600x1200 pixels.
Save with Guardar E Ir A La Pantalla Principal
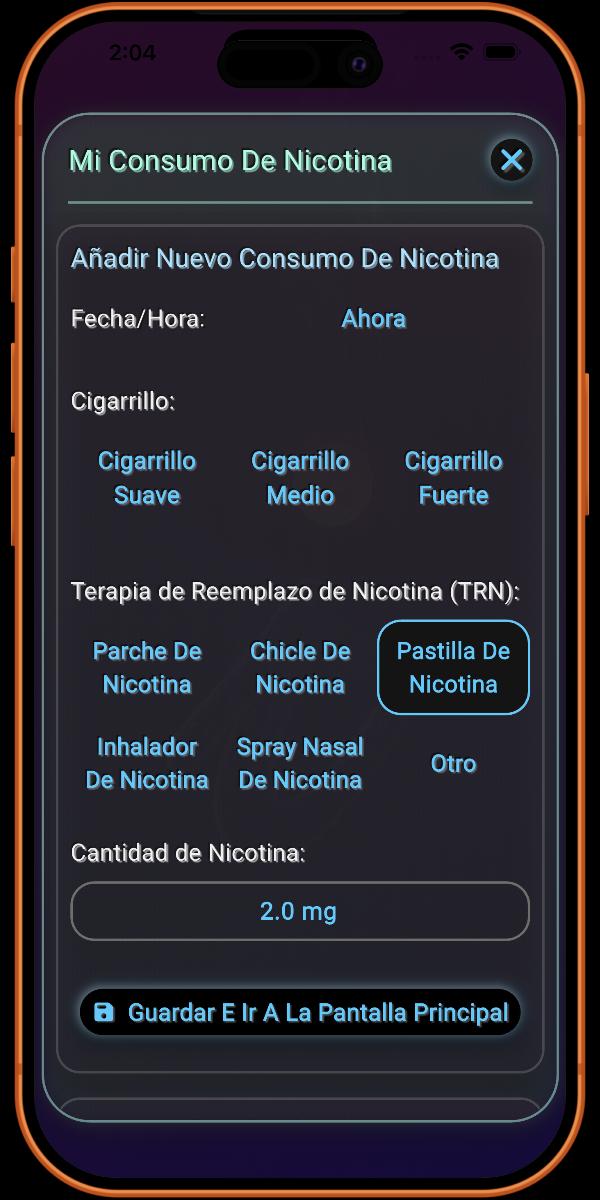(x=300, y=1013)
